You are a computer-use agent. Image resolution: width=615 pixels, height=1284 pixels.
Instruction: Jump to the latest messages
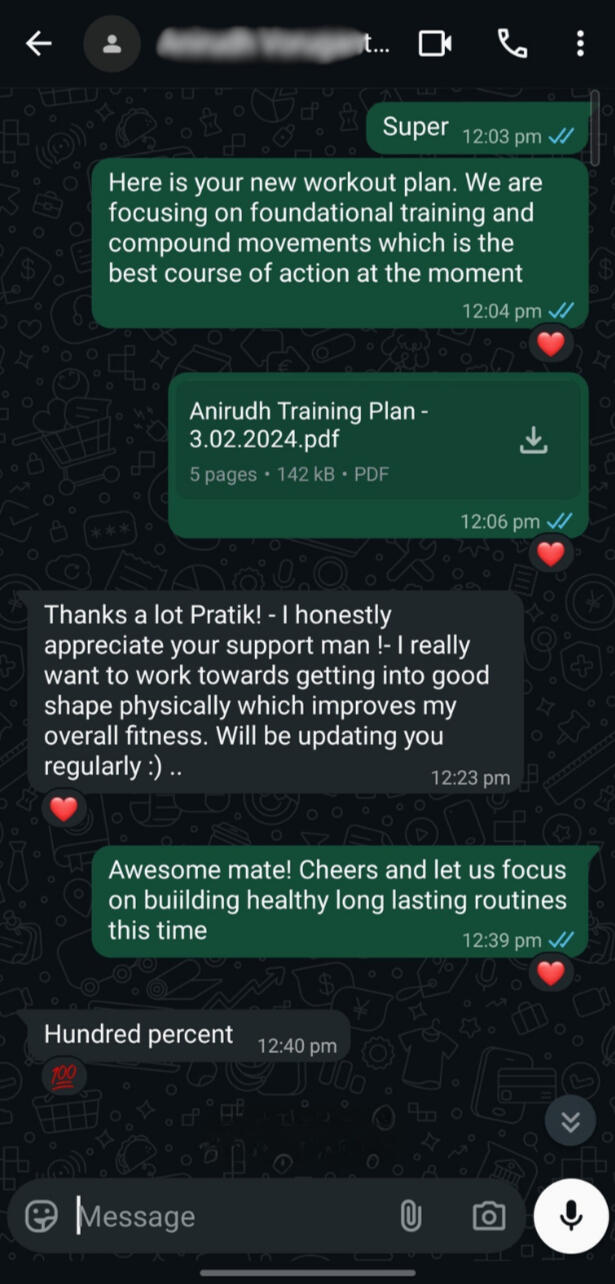point(570,1122)
